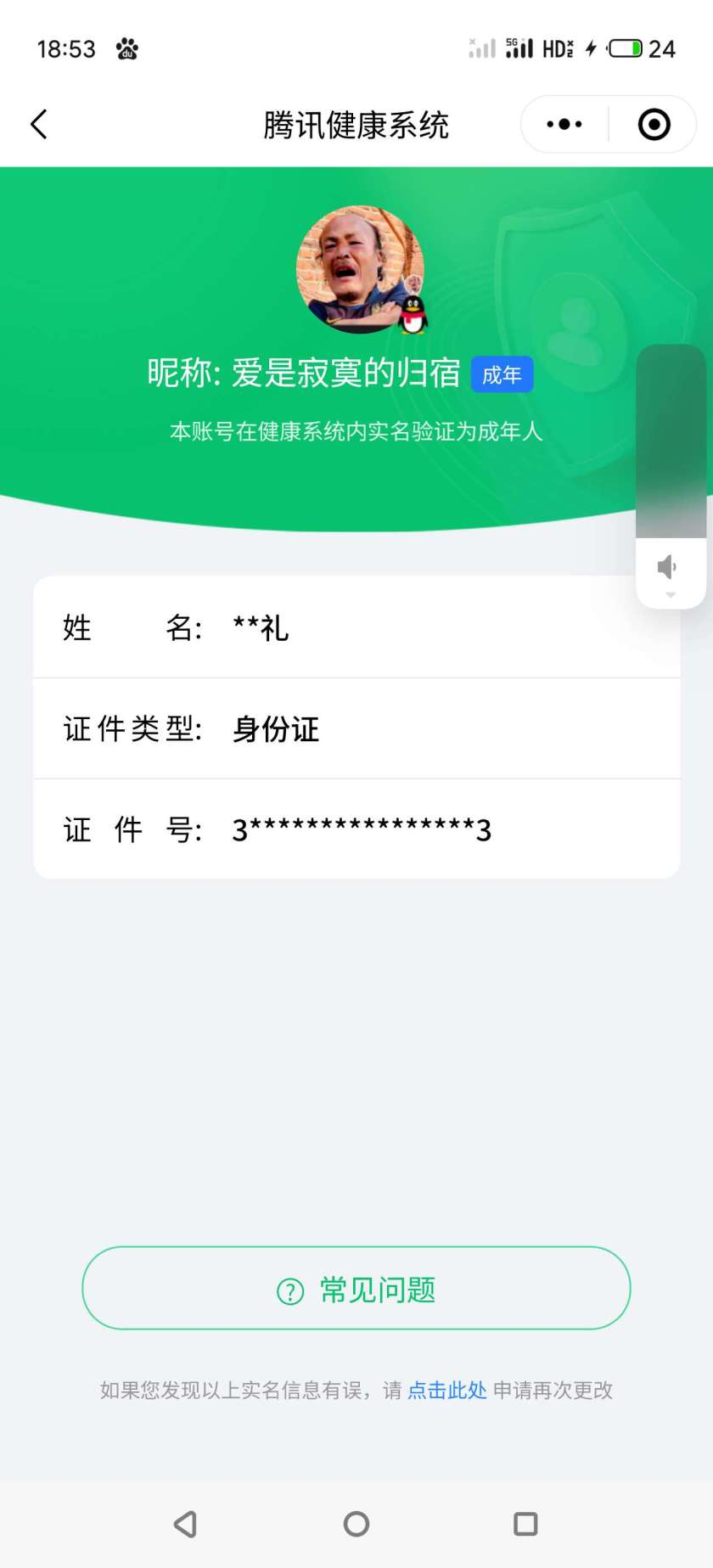
Task: Tap the battery indicator in the status bar
Action: [x=626, y=48]
